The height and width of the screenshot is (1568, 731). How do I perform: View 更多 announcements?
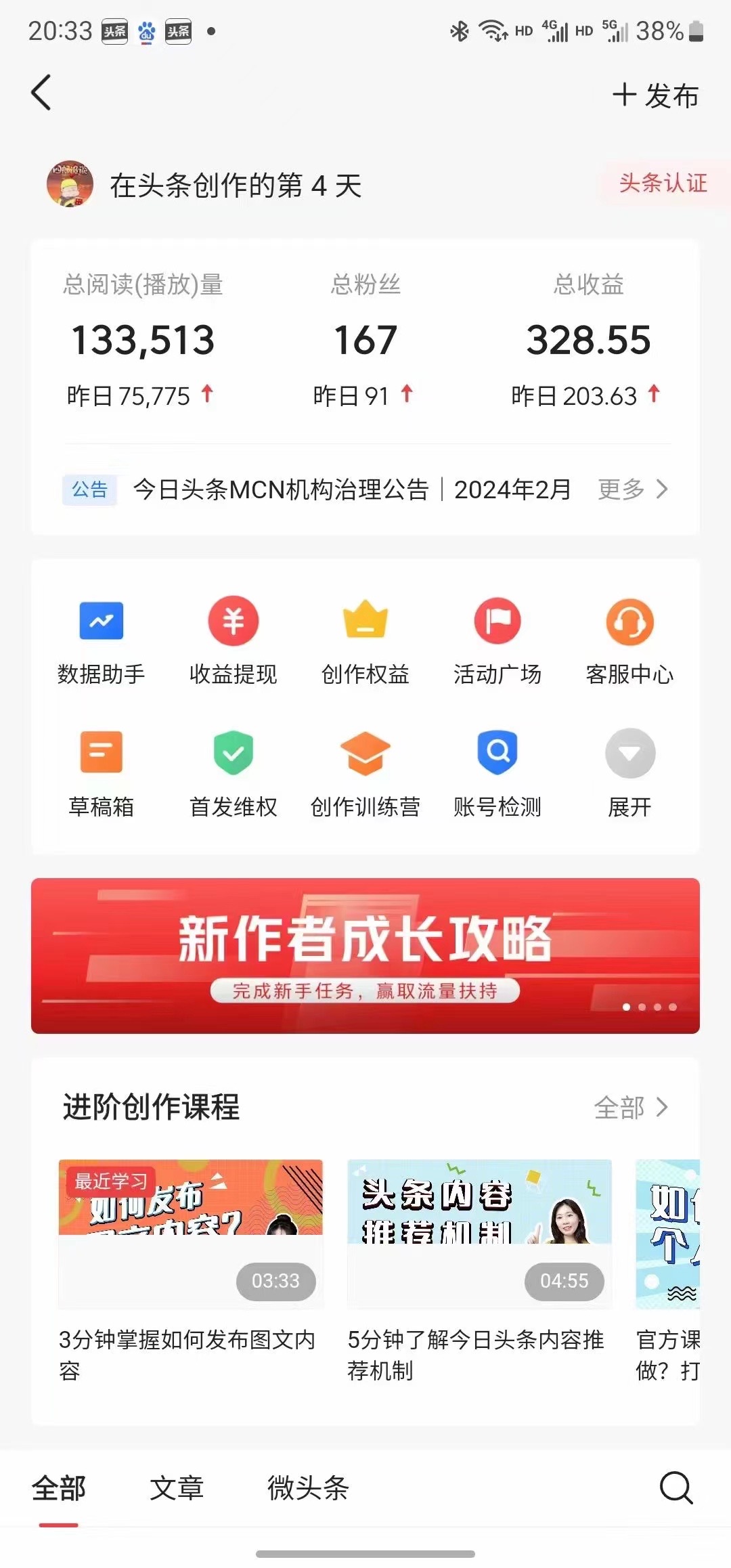632,489
